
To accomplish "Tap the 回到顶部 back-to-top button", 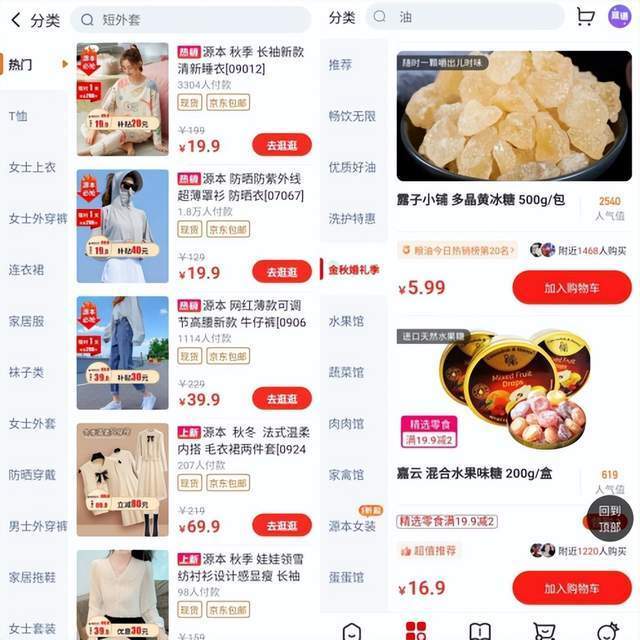I will click(609, 519).
